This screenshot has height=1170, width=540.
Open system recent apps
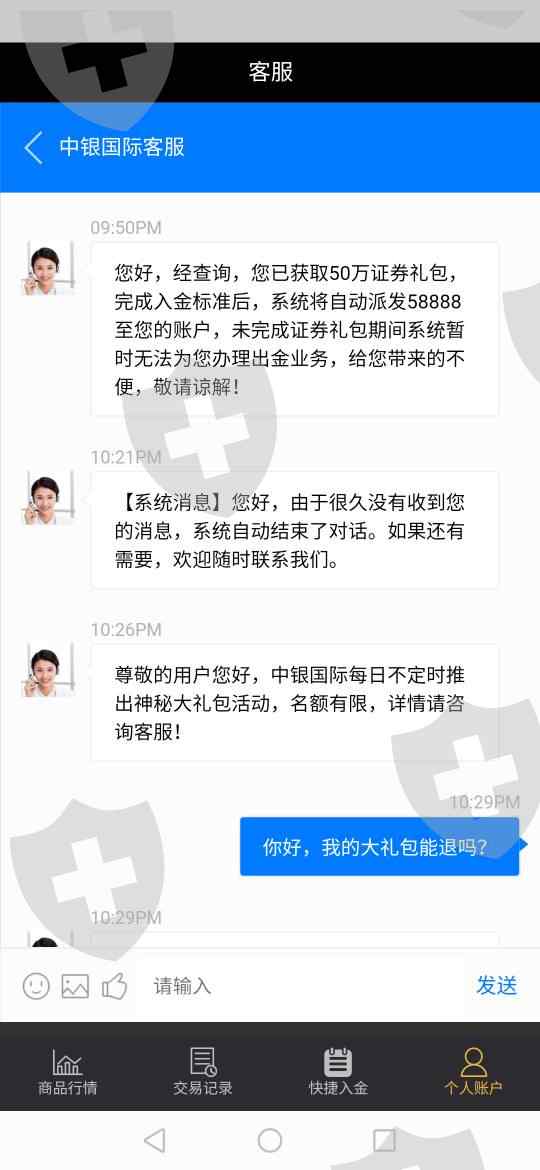(x=384, y=1140)
